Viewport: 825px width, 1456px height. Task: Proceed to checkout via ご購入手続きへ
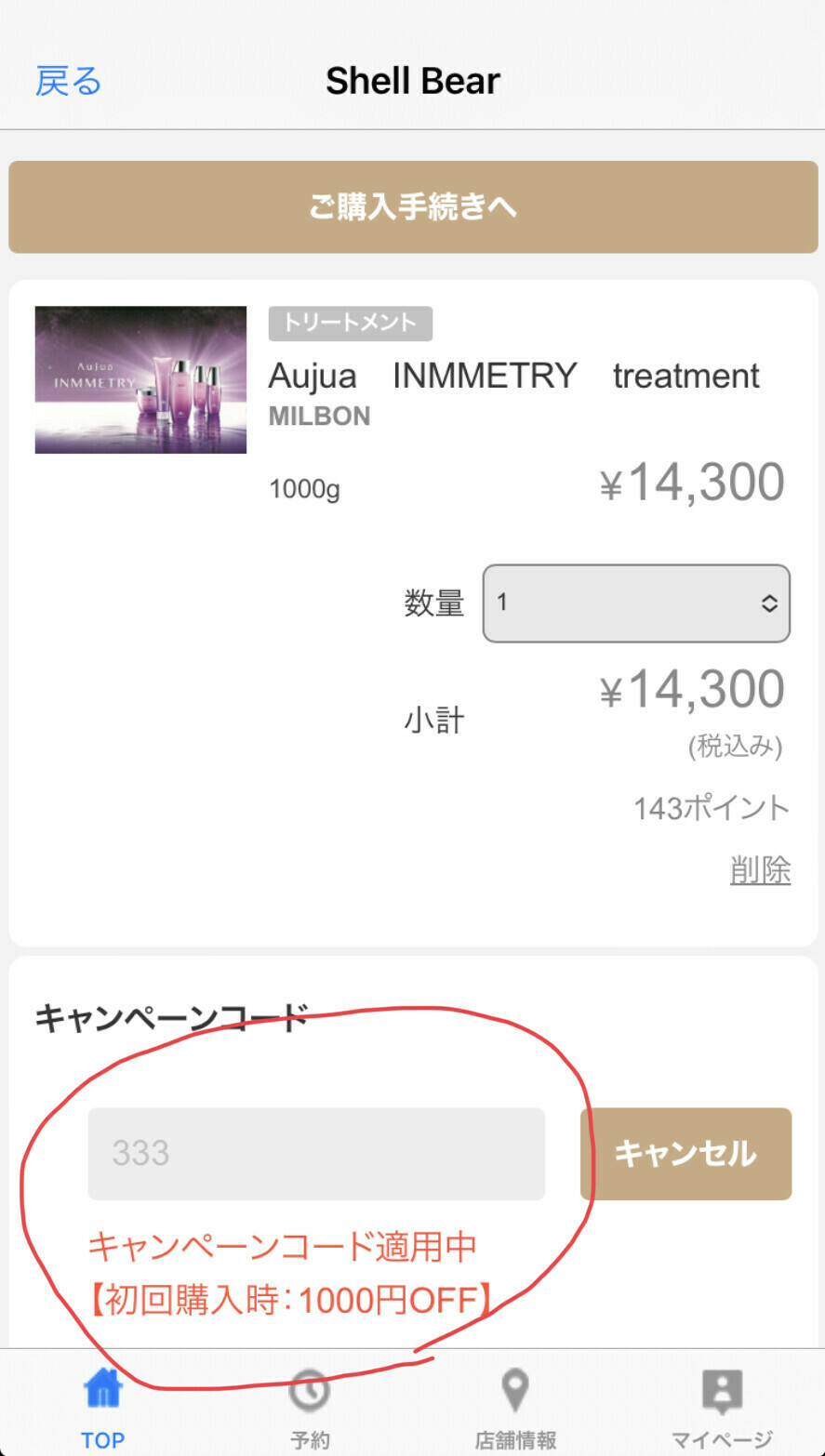click(413, 206)
